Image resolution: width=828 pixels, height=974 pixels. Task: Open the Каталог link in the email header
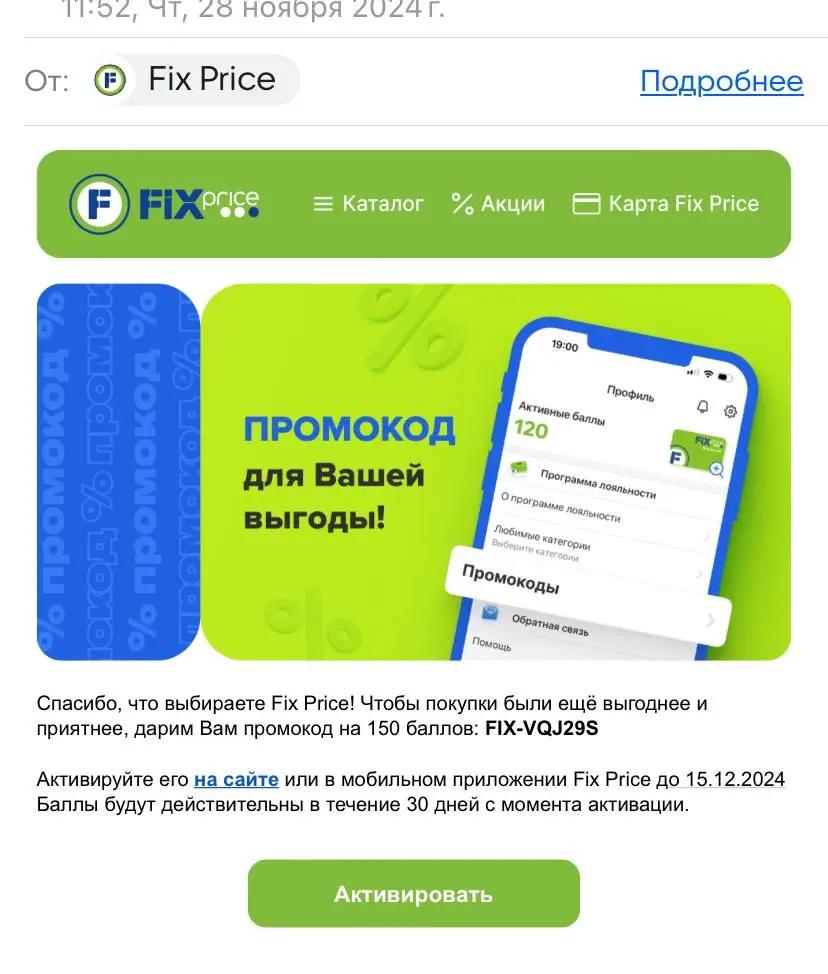point(368,204)
